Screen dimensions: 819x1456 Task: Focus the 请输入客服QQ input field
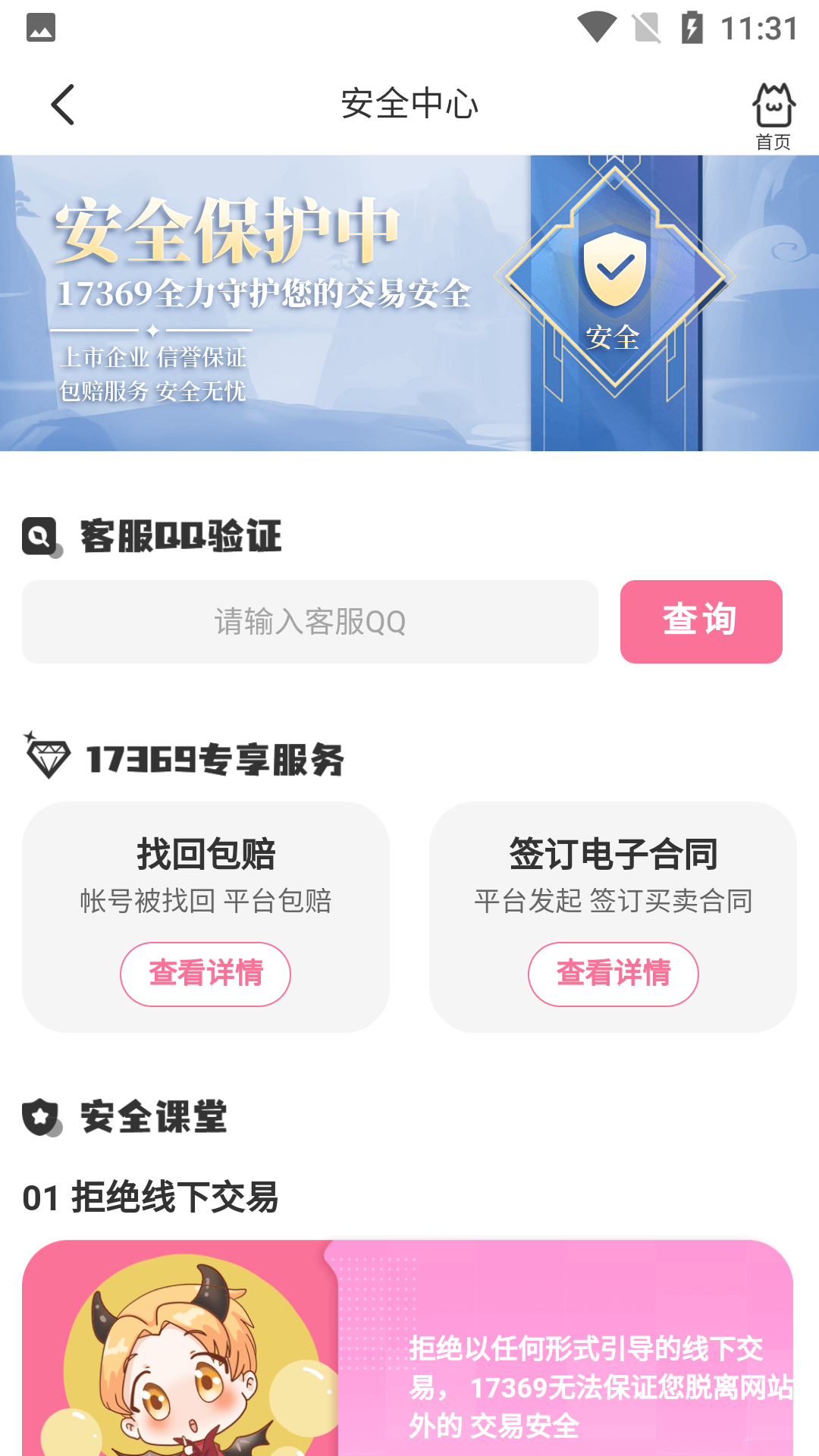(310, 622)
